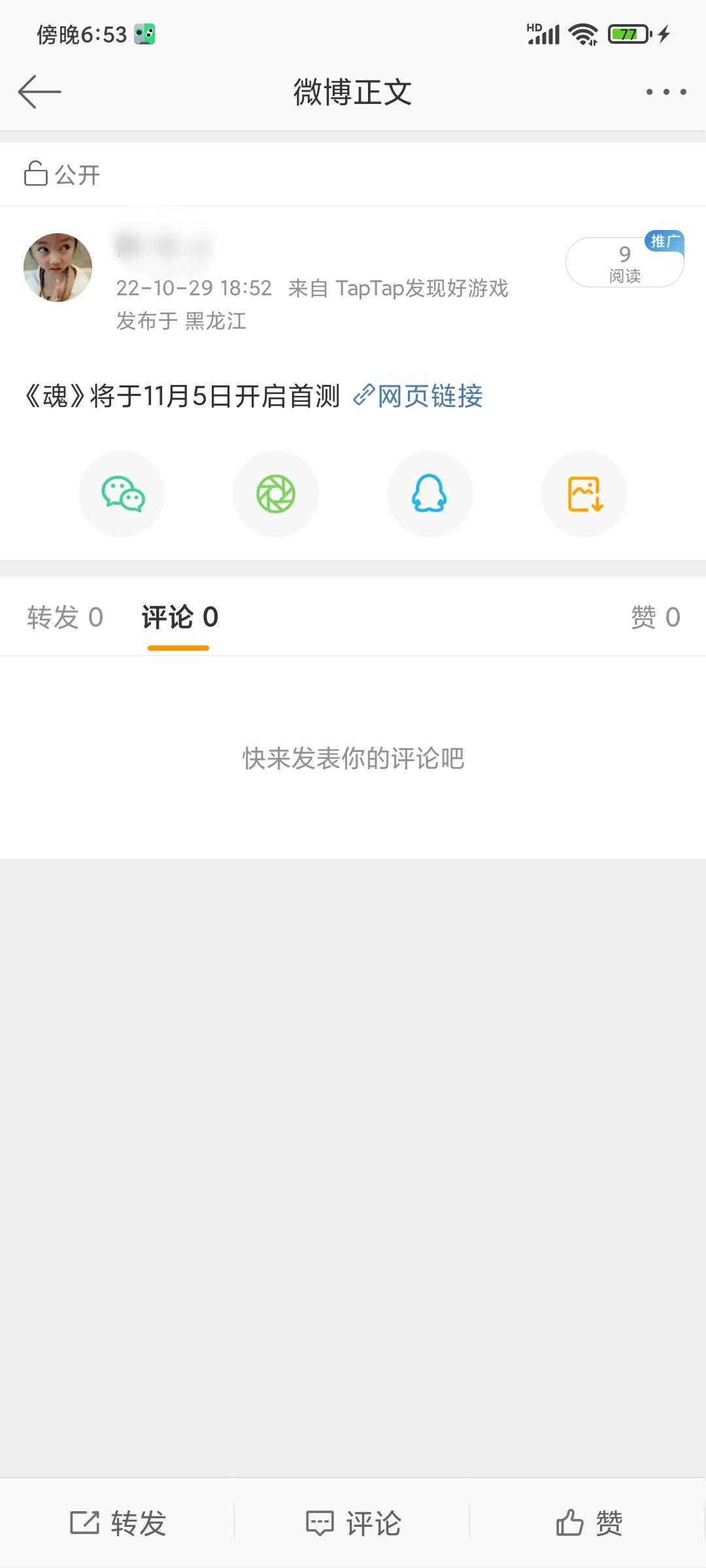Viewport: 706px width, 1568px height.
Task: Change the 公开 visibility setting
Action: tap(62, 174)
